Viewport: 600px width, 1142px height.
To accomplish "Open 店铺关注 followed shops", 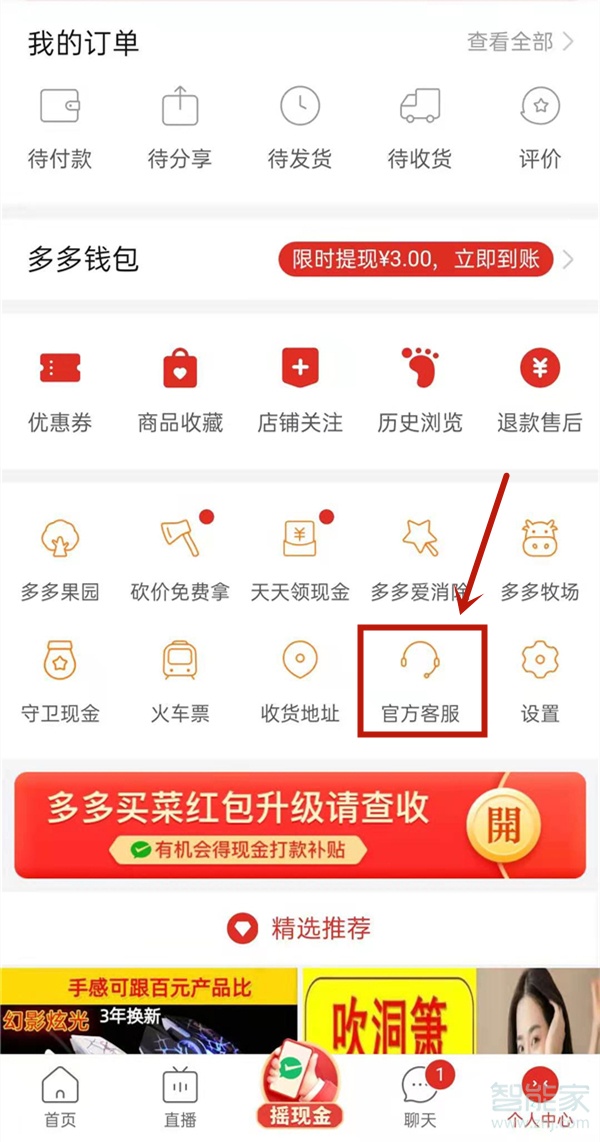I will [300, 390].
